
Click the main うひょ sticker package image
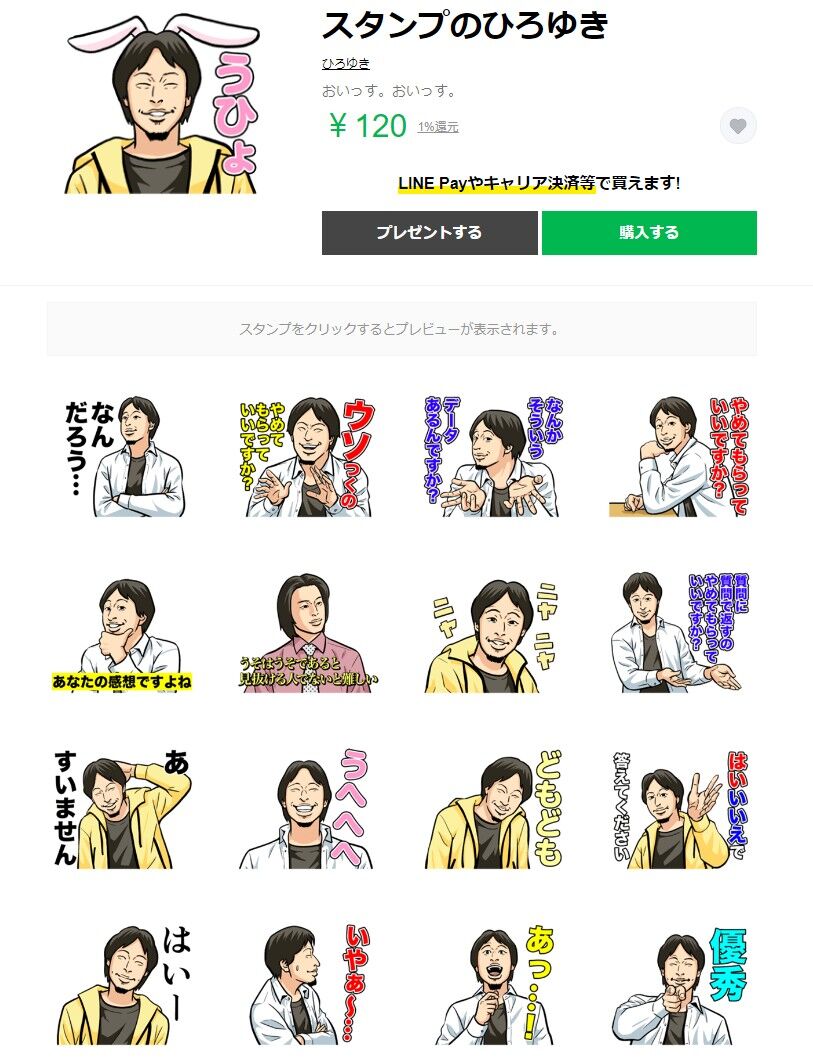click(160, 100)
